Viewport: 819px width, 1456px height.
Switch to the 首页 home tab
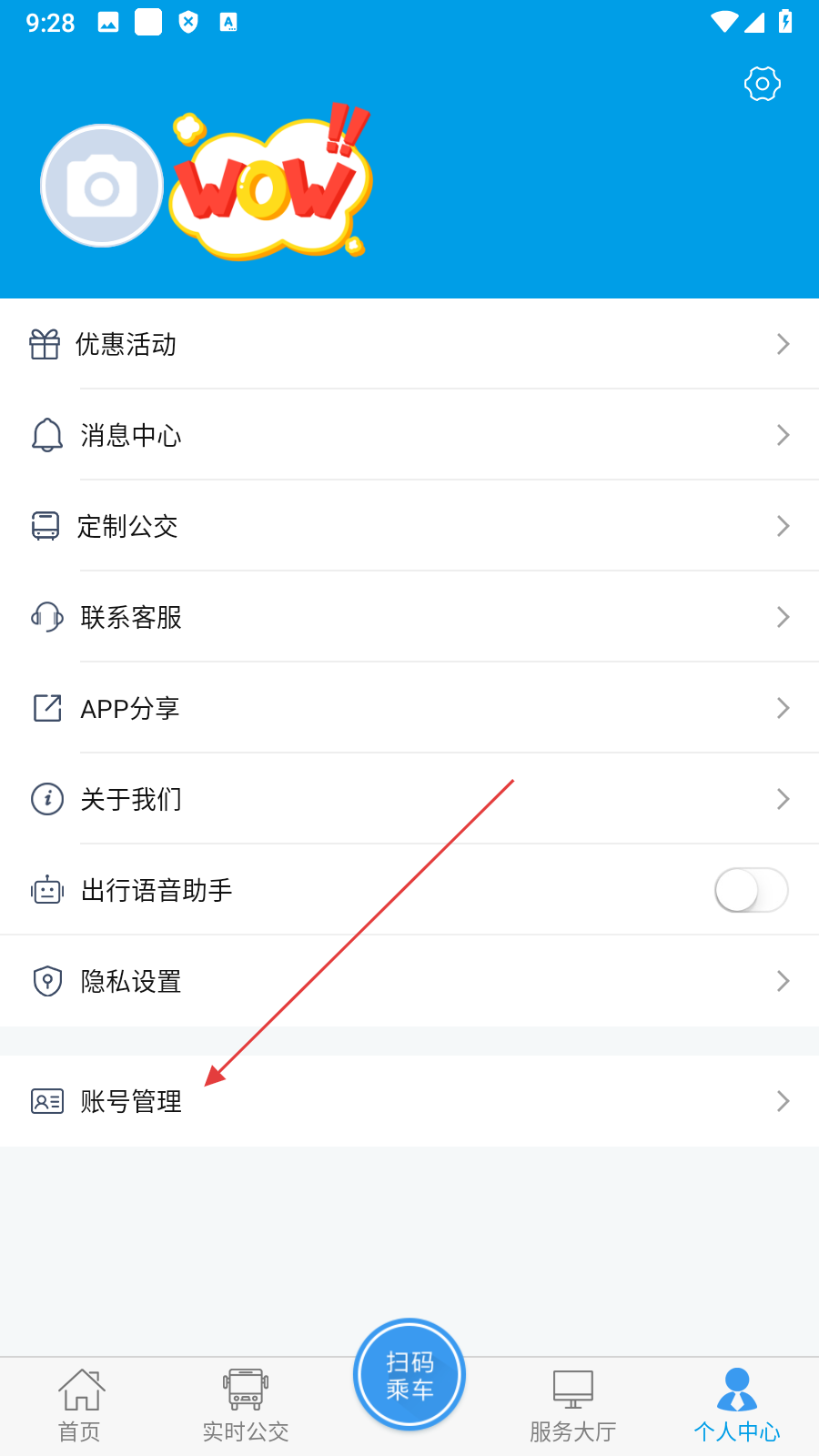coord(80,1406)
